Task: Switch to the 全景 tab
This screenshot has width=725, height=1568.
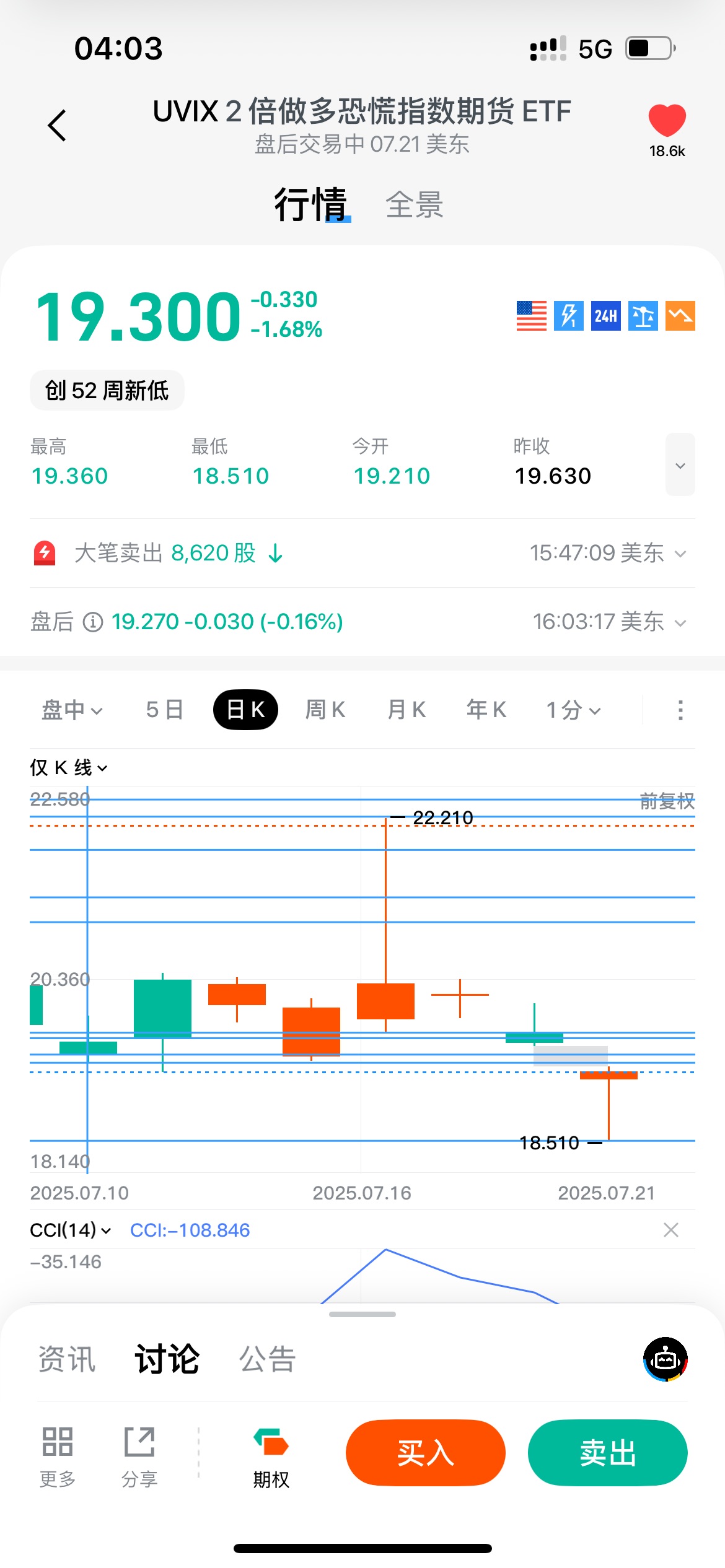Action: tap(414, 205)
